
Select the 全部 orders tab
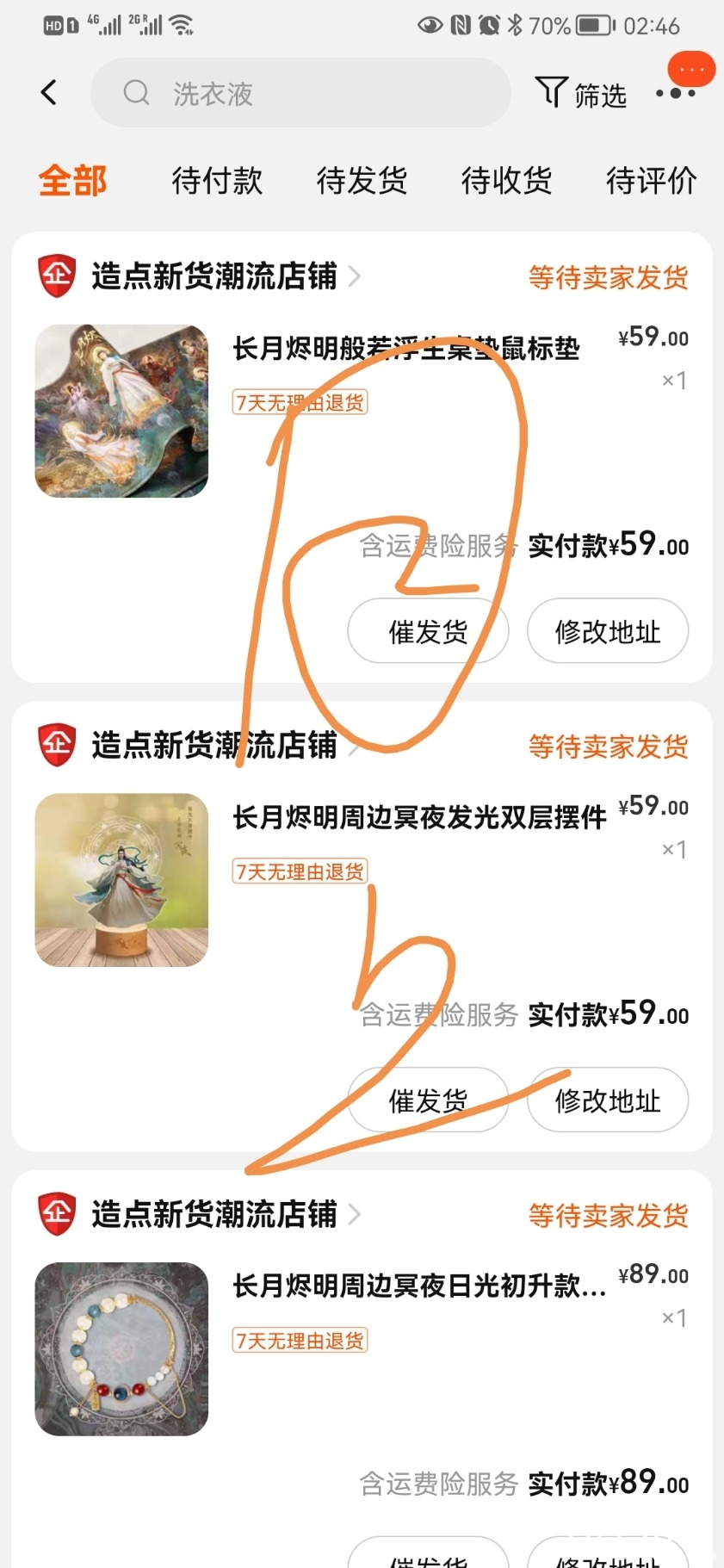[x=72, y=181]
